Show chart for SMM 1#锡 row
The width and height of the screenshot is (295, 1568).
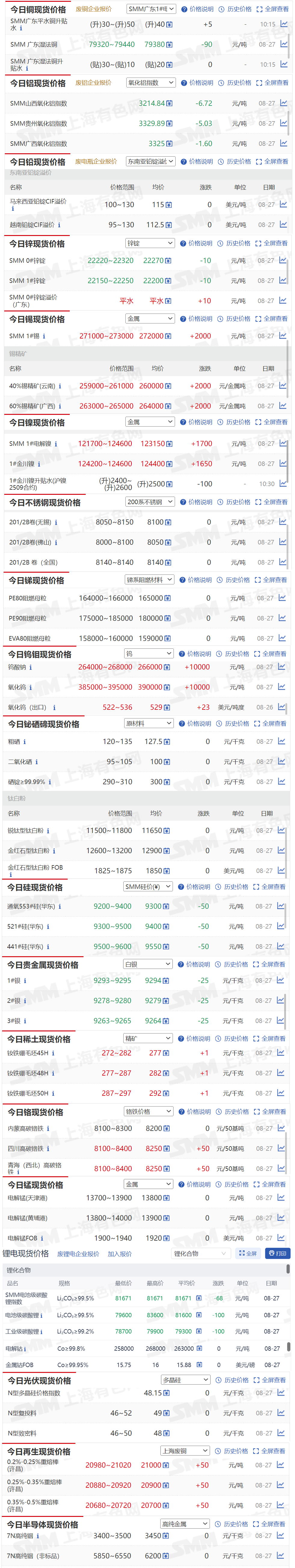[x=283, y=335]
